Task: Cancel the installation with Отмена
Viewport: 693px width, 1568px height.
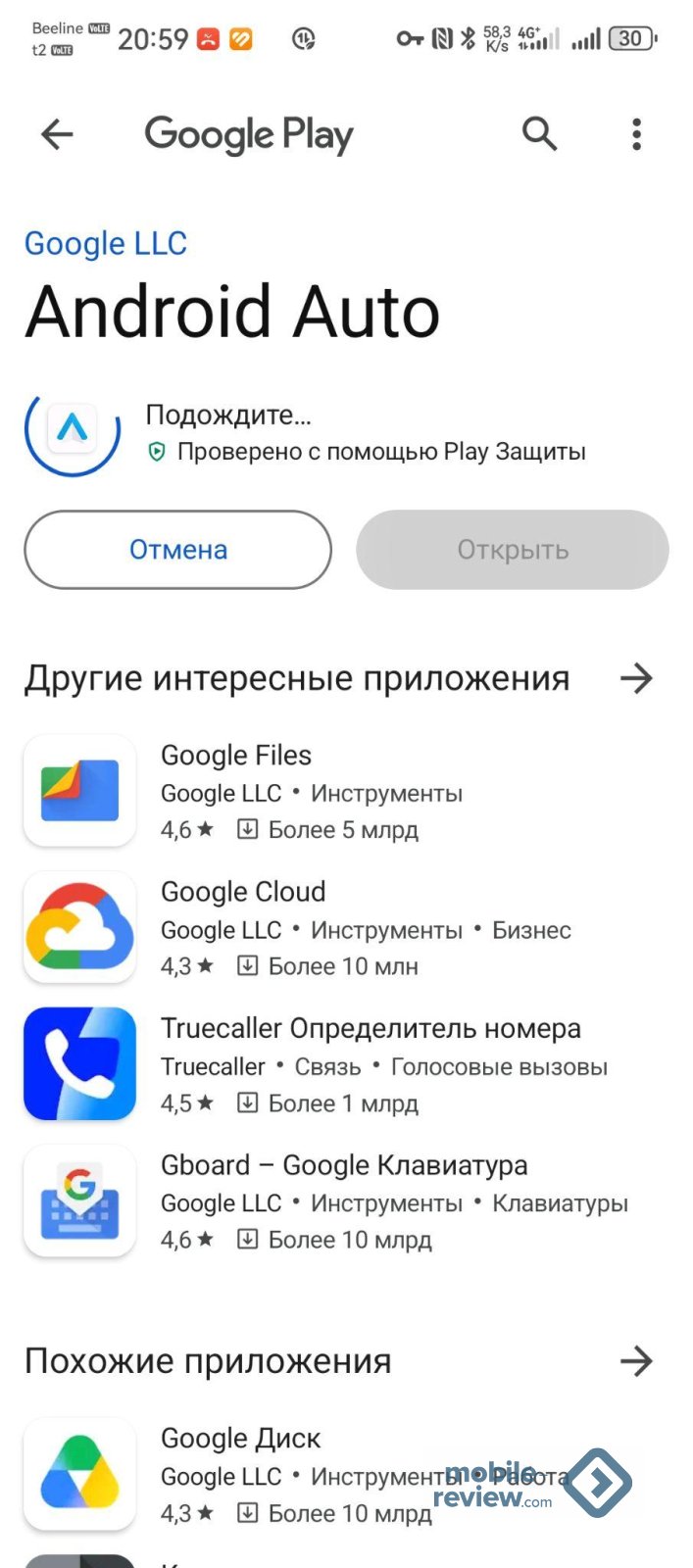Action: (x=178, y=550)
